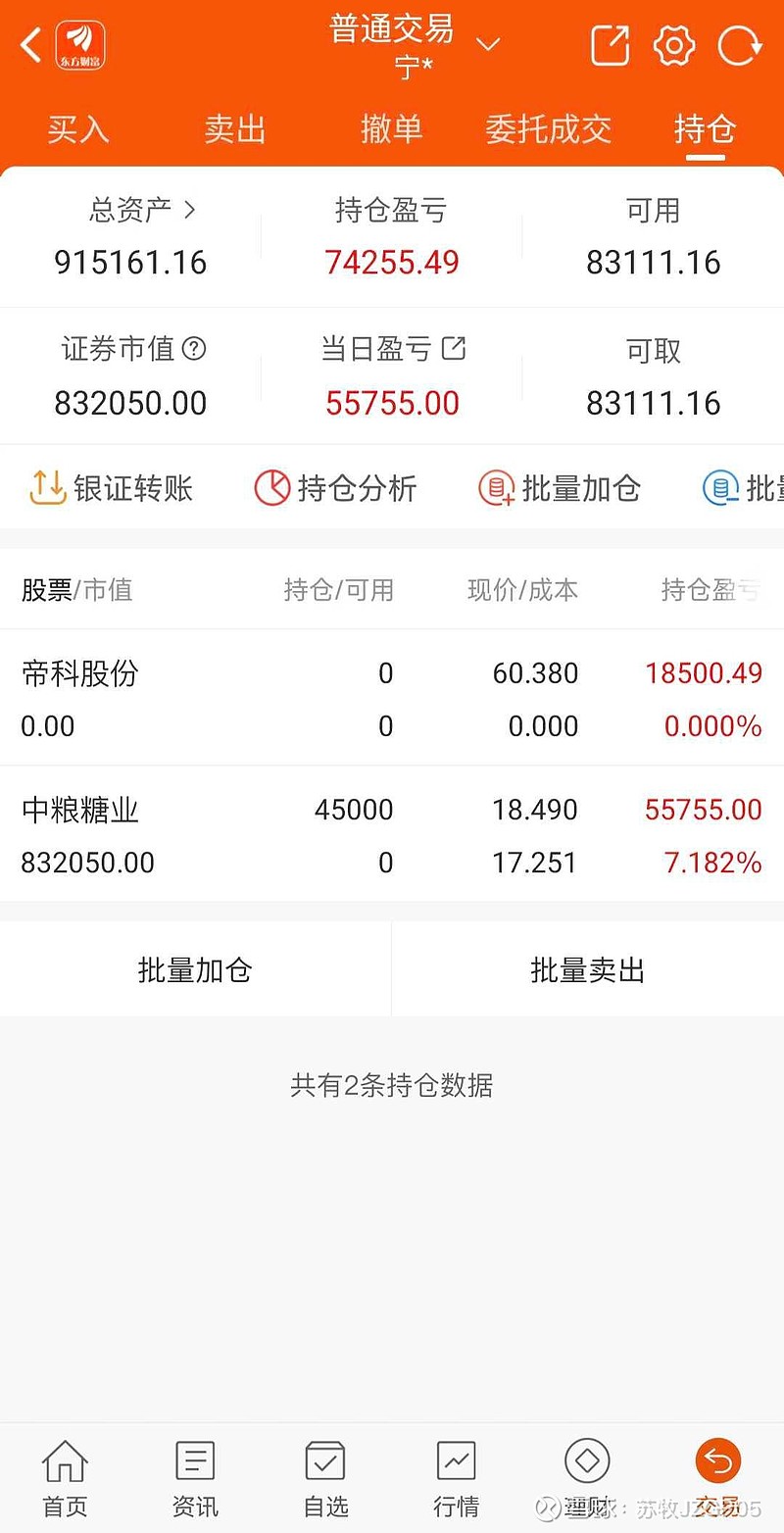
Task: Switch to the 撤单 tab
Action: [x=391, y=129]
